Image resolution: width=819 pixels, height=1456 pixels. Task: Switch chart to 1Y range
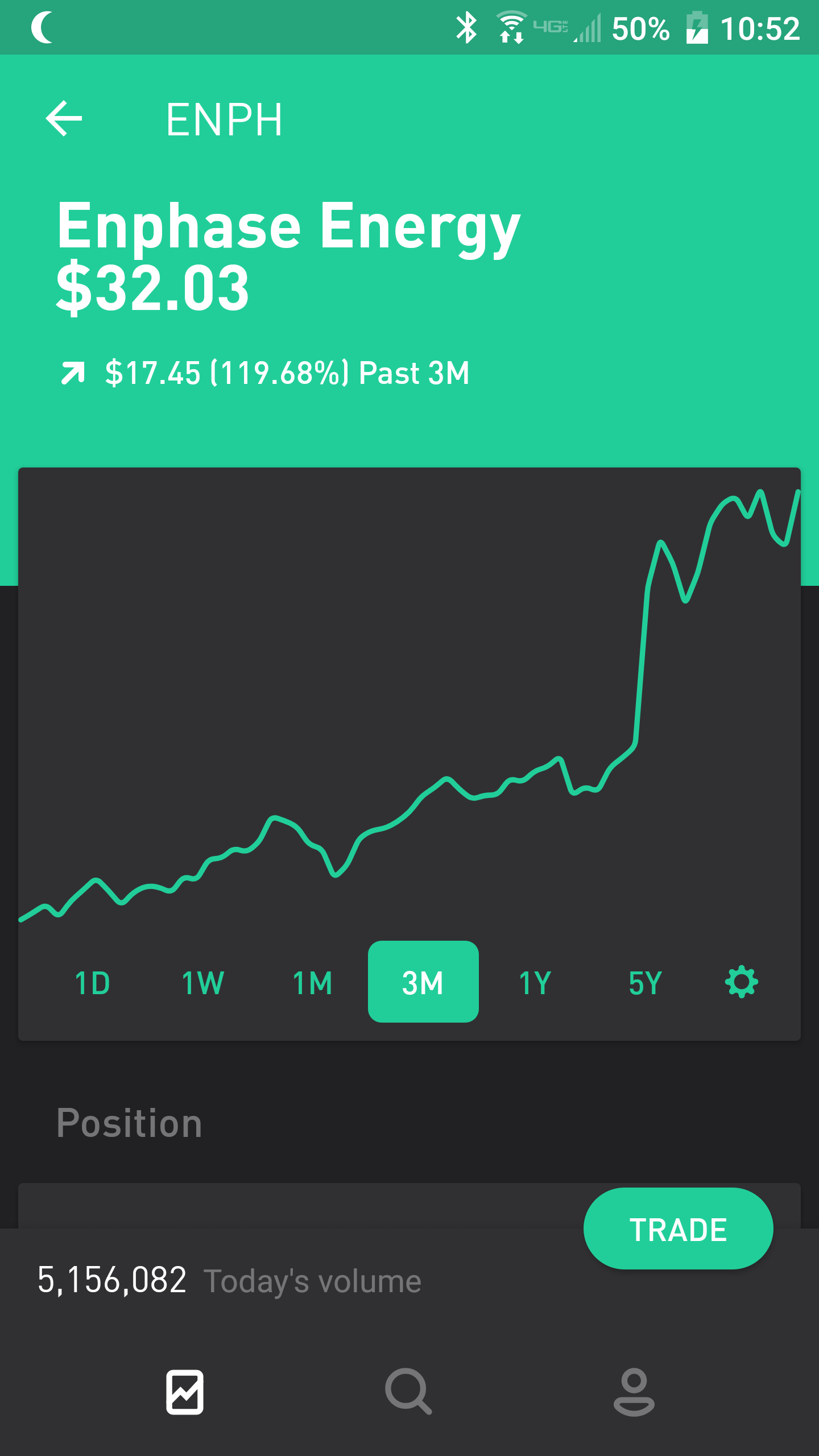pyautogui.click(x=535, y=983)
